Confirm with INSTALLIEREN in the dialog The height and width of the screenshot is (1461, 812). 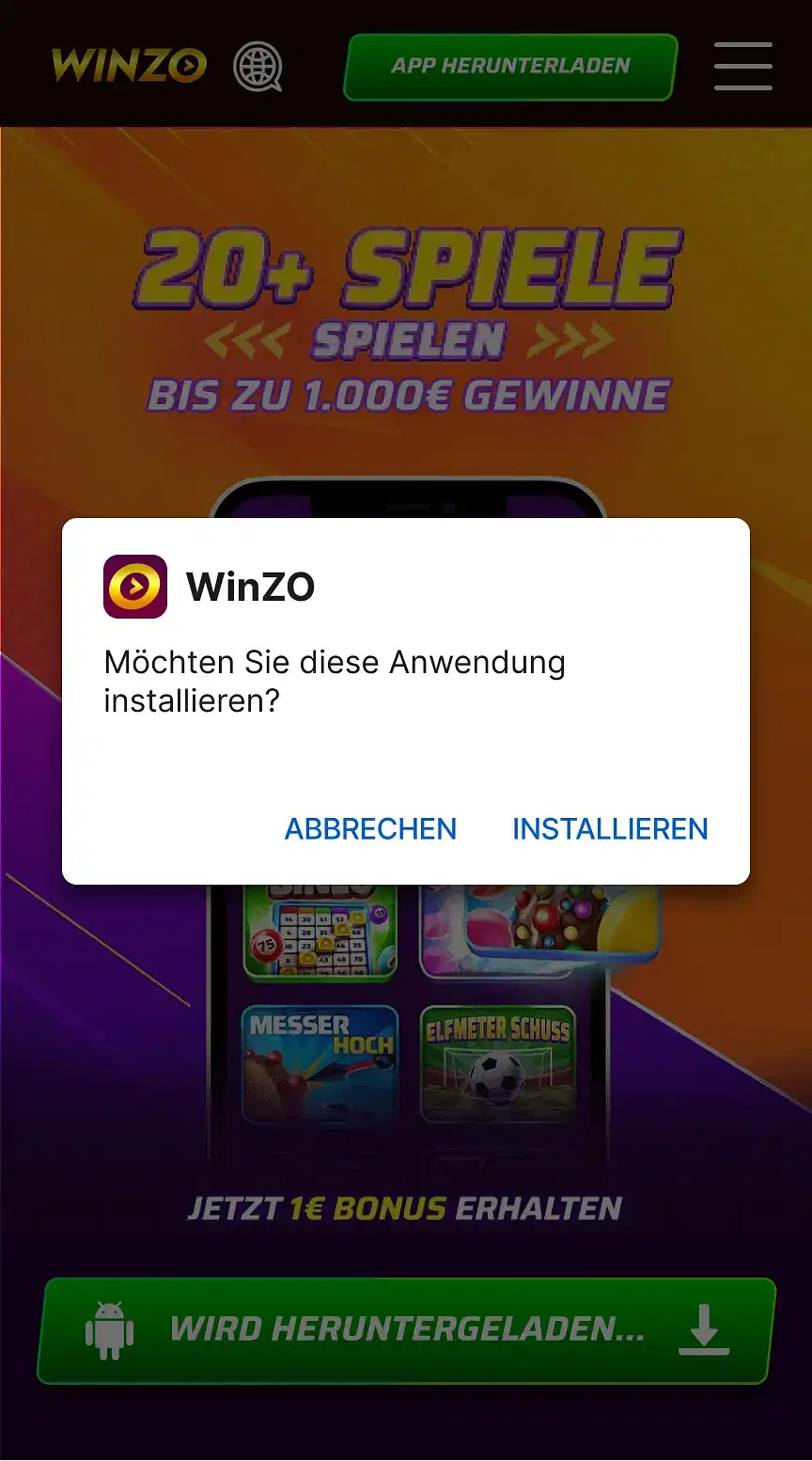point(610,828)
